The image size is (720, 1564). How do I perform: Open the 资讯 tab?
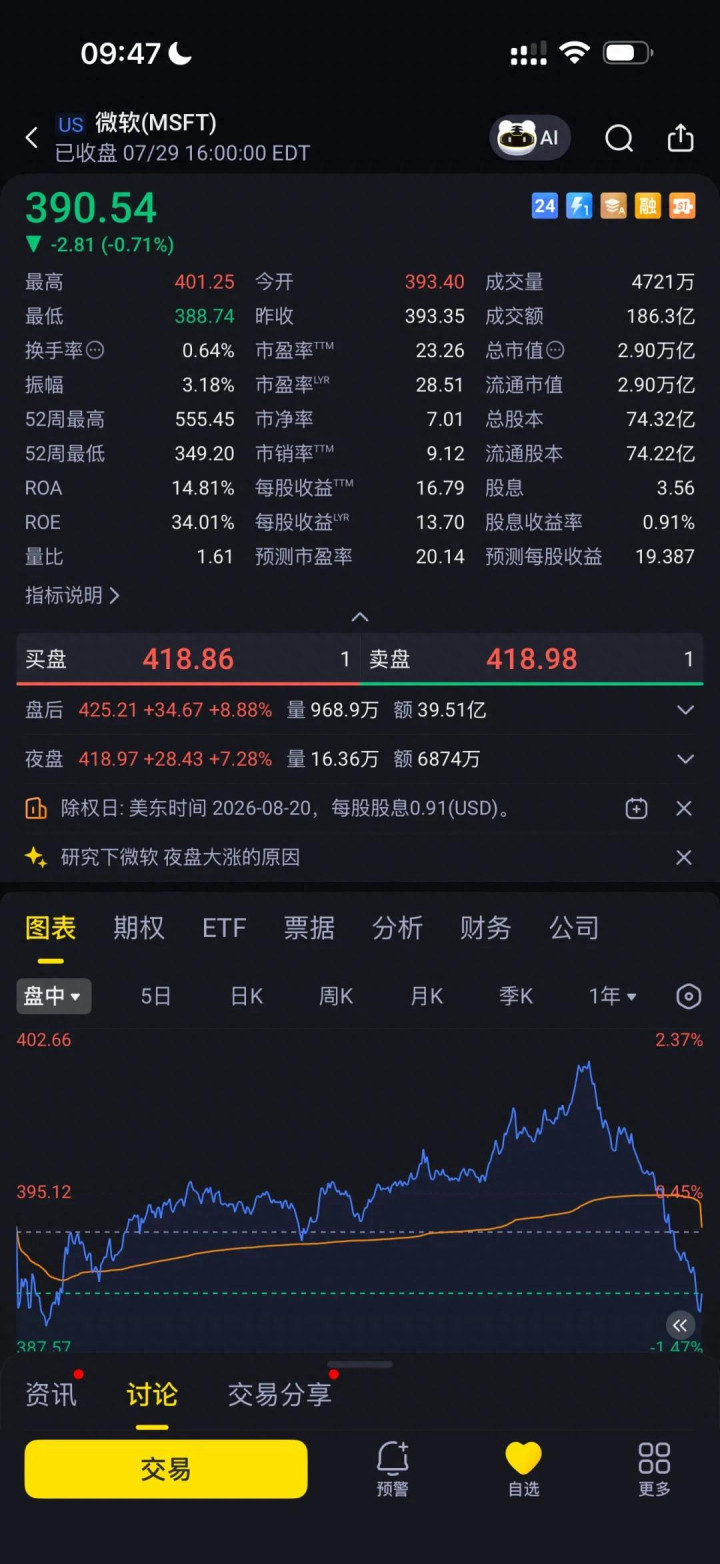50,1394
